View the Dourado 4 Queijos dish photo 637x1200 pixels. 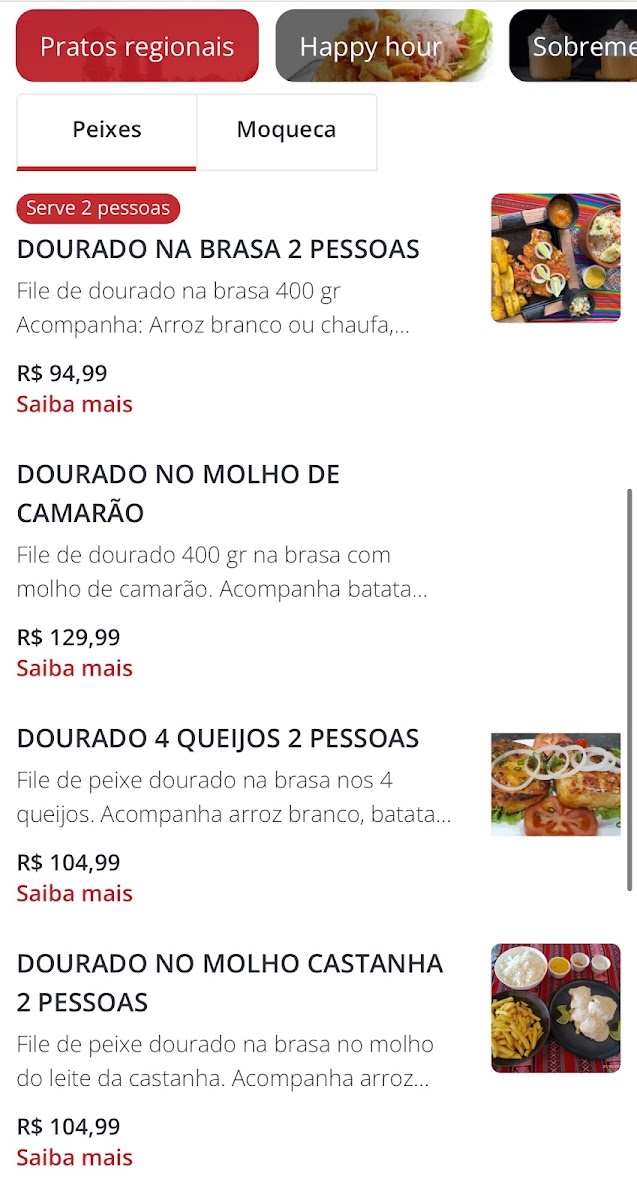(555, 784)
